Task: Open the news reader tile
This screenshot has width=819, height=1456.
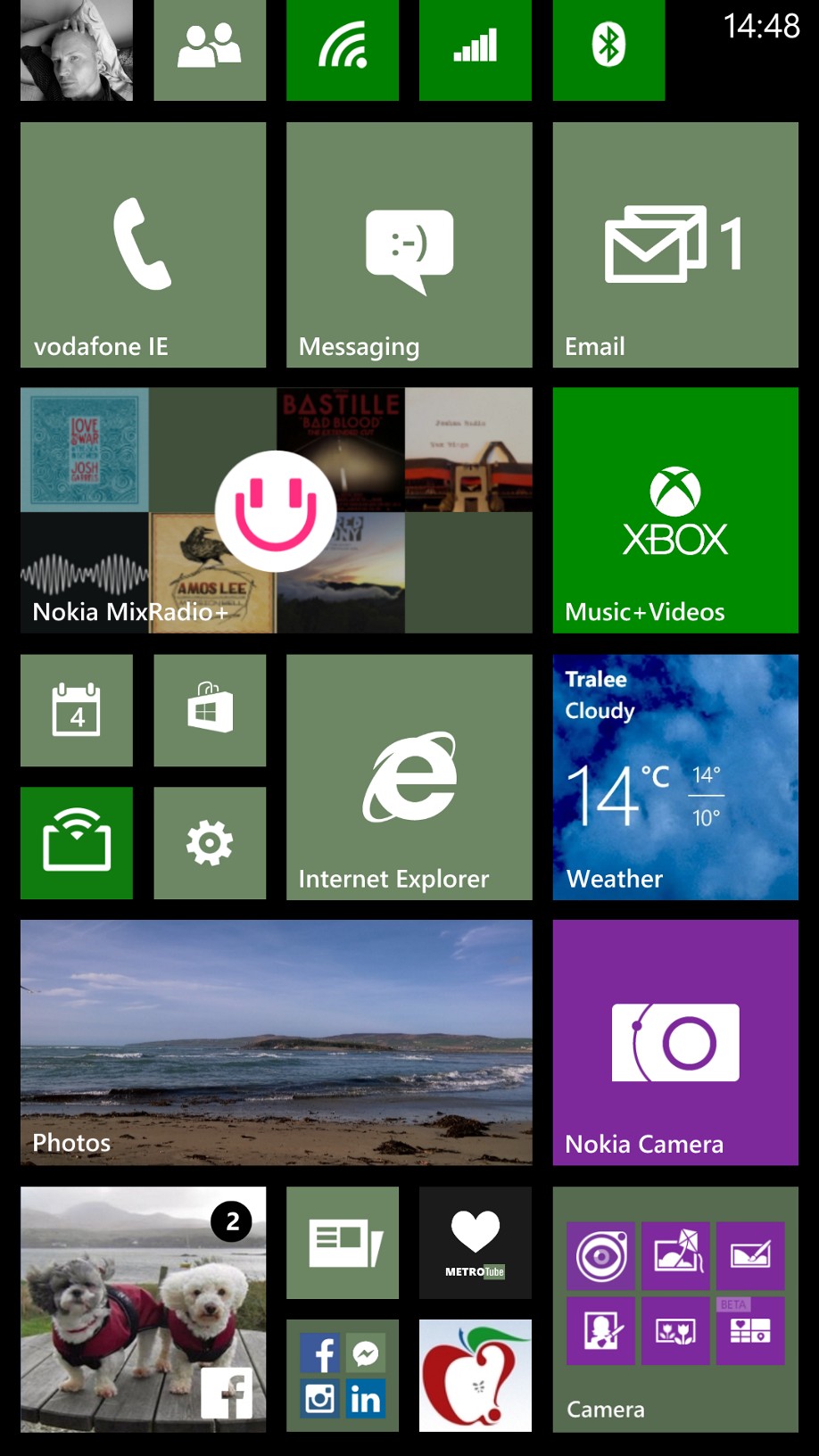Action: click(343, 1243)
